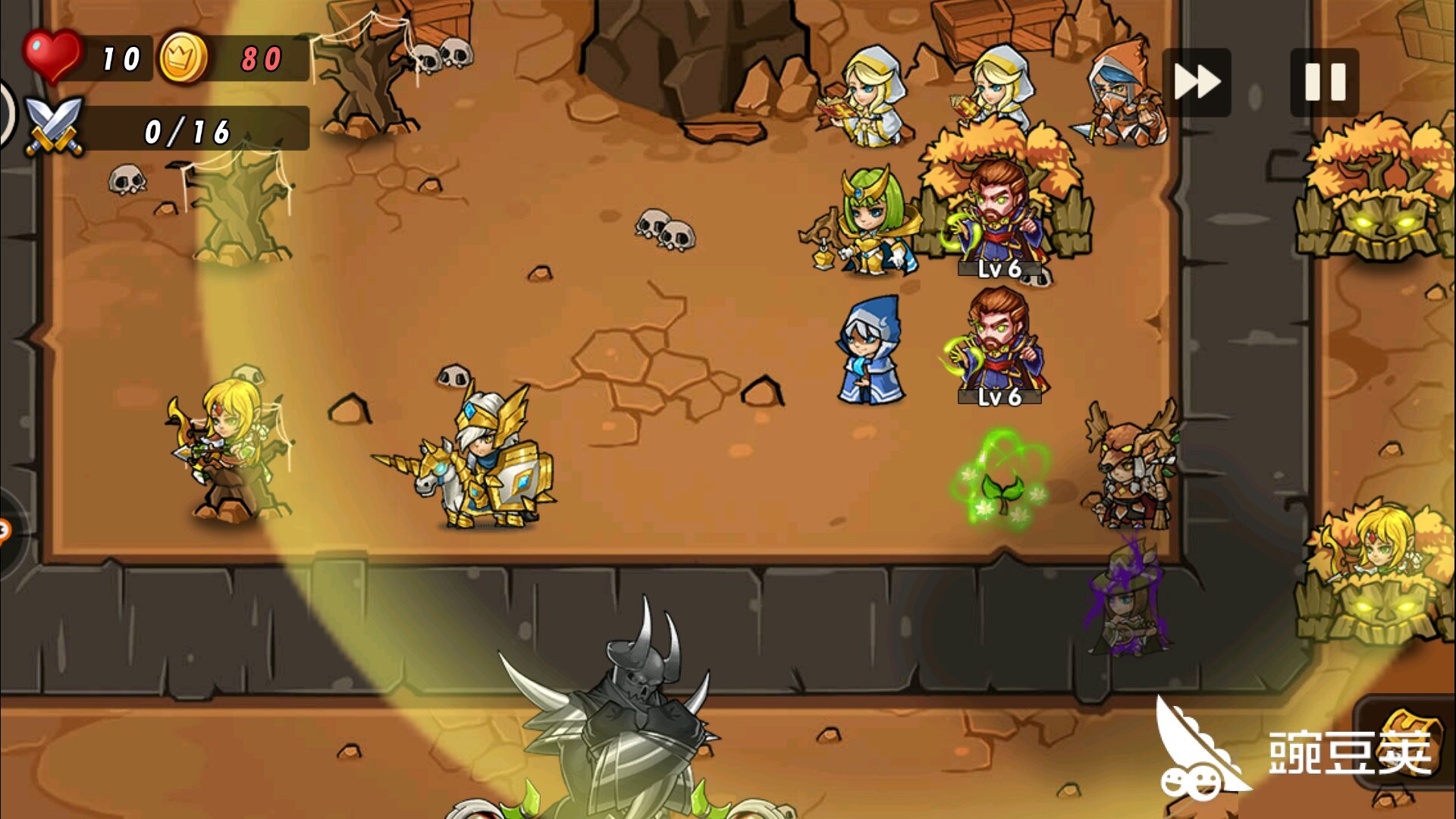
Task: Speed up the game with fast-forward
Action: pyautogui.click(x=1196, y=82)
